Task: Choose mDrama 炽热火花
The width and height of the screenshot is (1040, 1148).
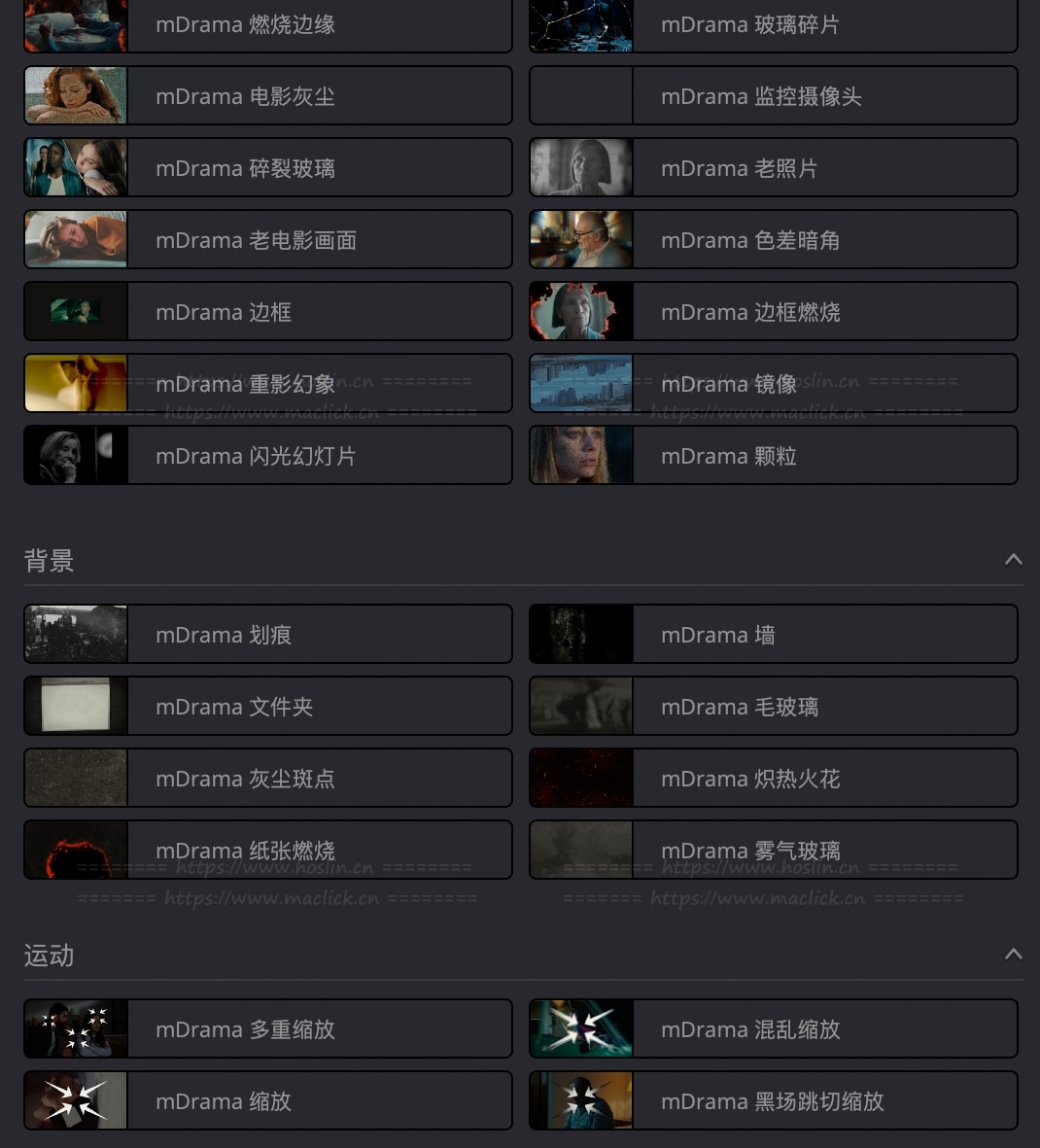Action: coord(774,779)
